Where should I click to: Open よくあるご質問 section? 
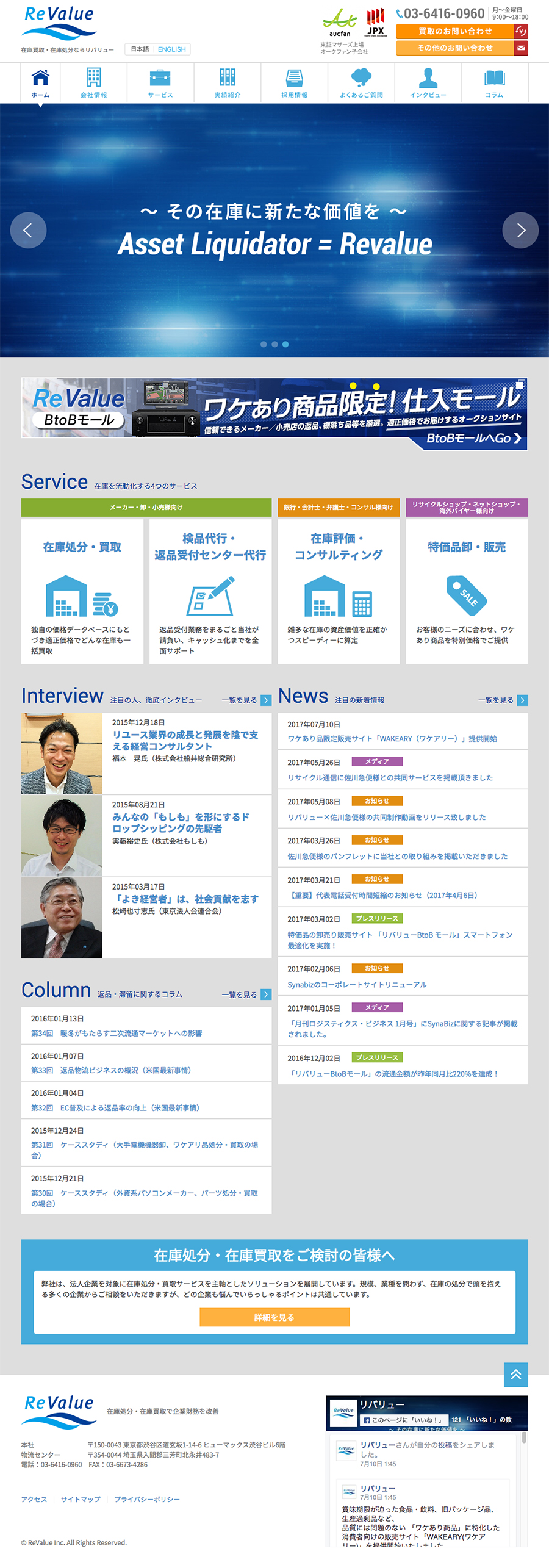361,82
